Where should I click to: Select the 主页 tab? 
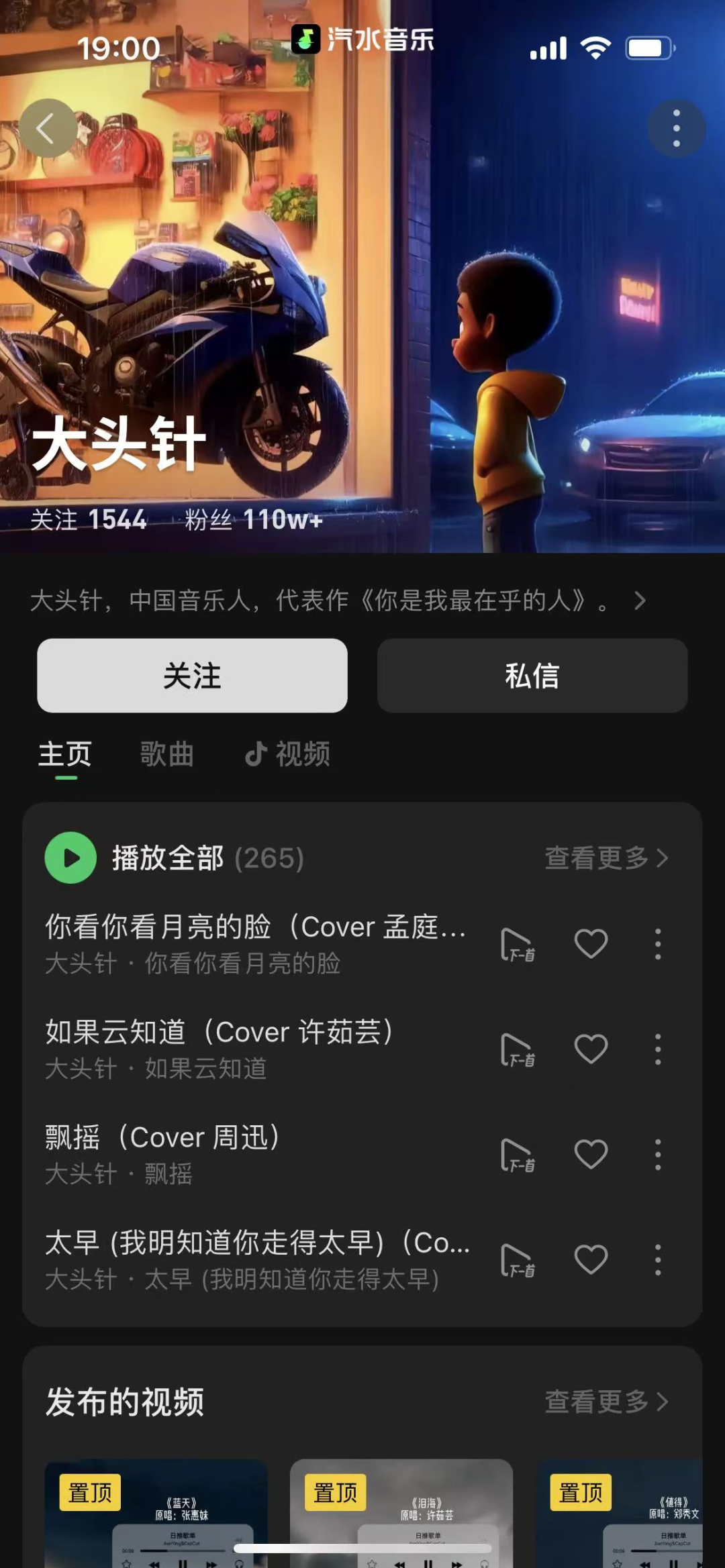(x=65, y=754)
